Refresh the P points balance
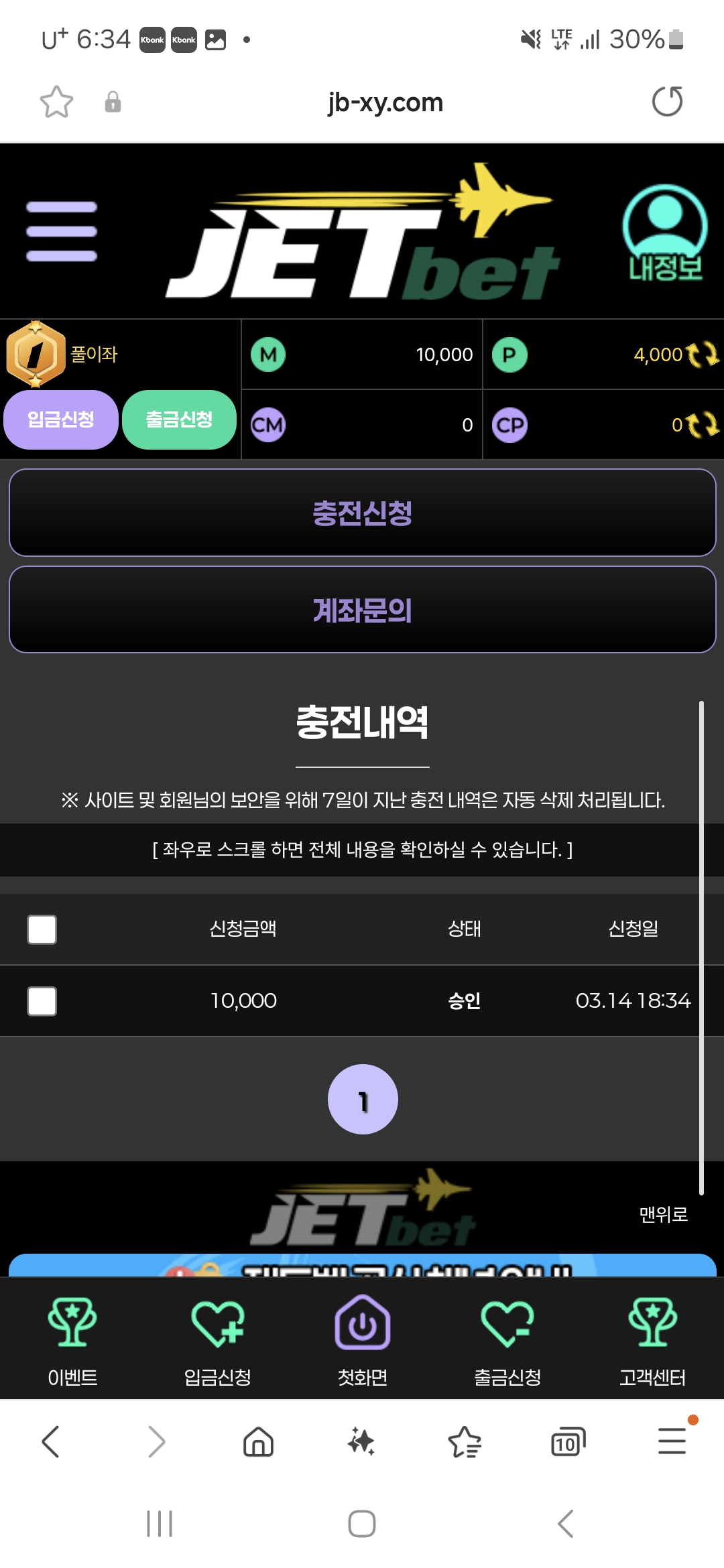This screenshot has width=724, height=1568. click(702, 354)
